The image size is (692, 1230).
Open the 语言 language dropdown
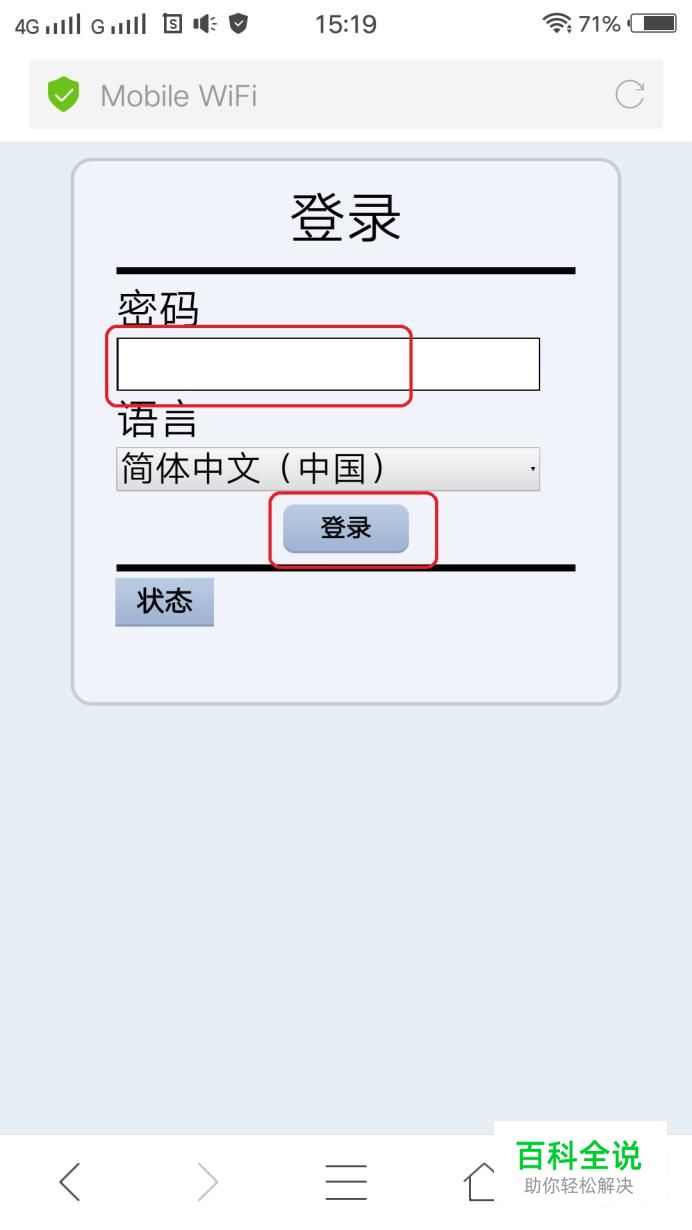click(328, 469)
